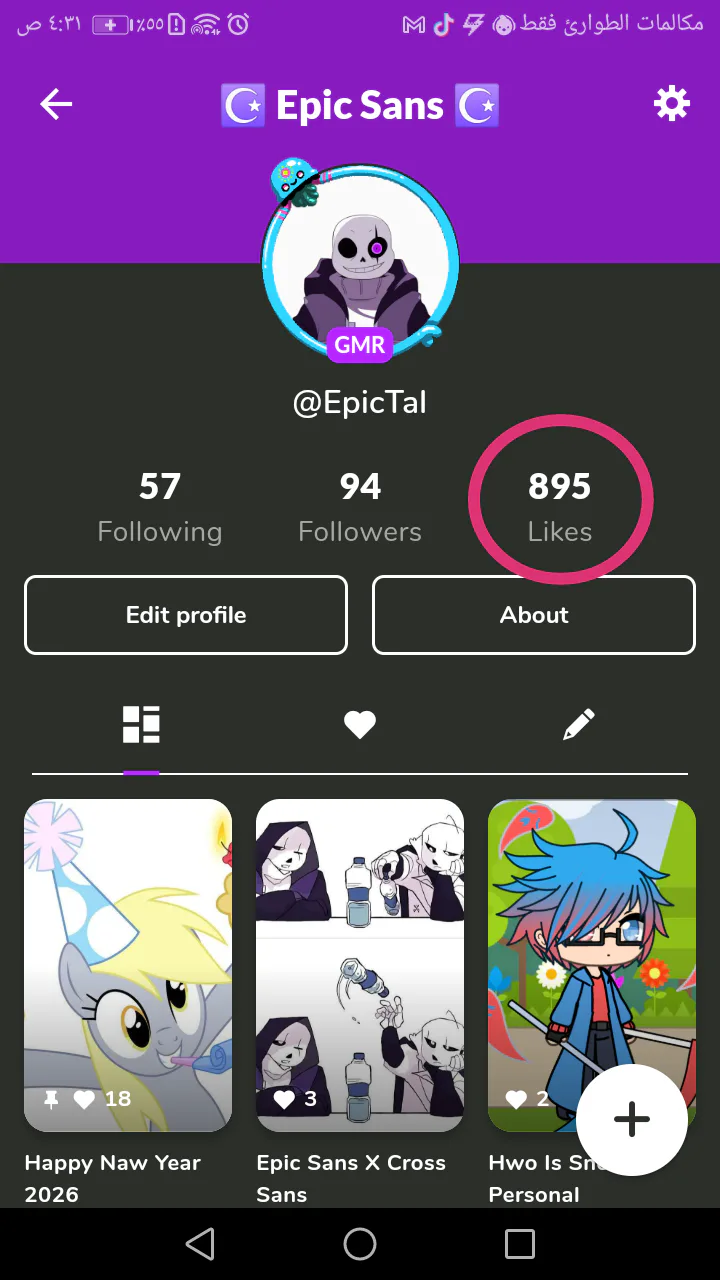Open the system recent apps button

point(520,1244)
